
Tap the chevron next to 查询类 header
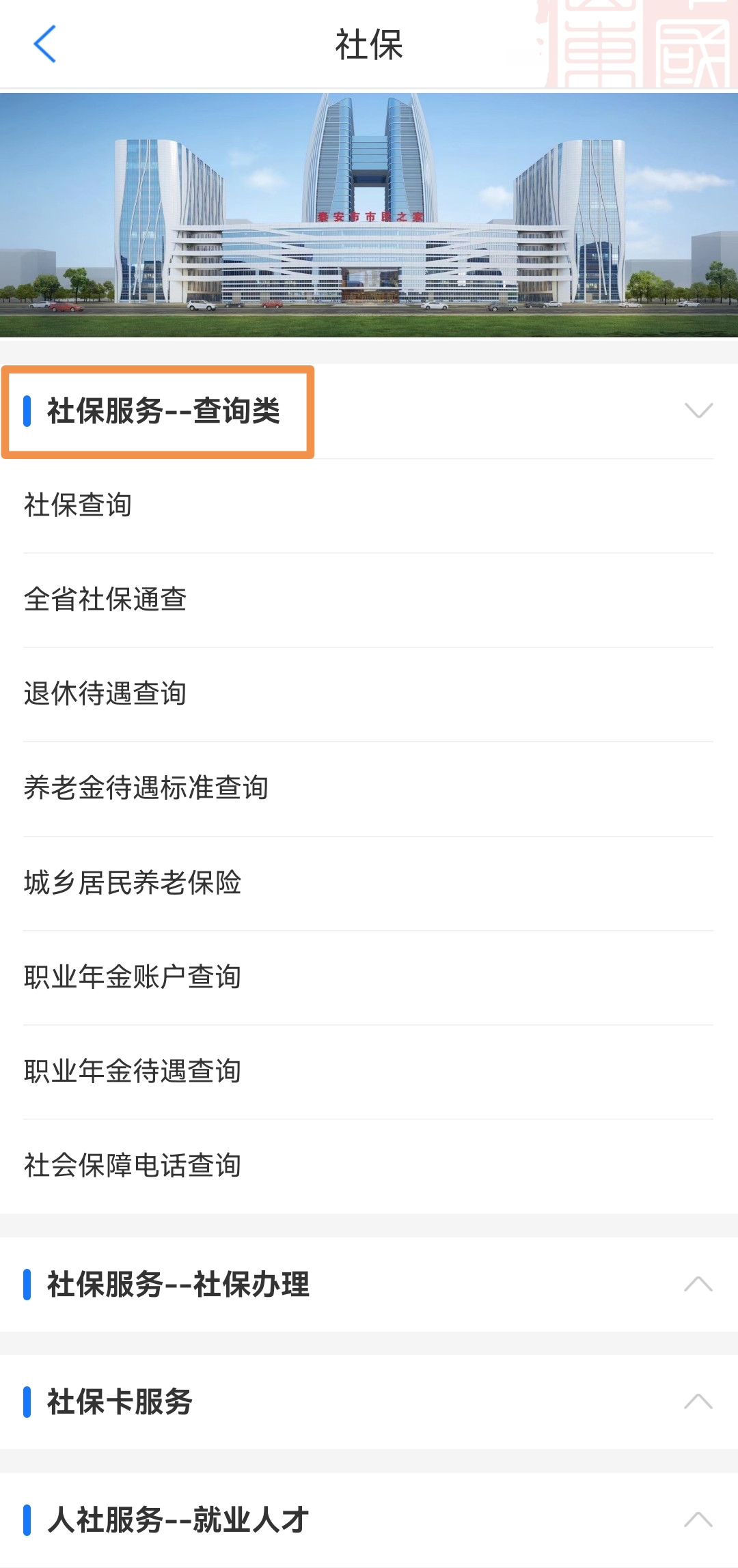click(x=698, y=411)
